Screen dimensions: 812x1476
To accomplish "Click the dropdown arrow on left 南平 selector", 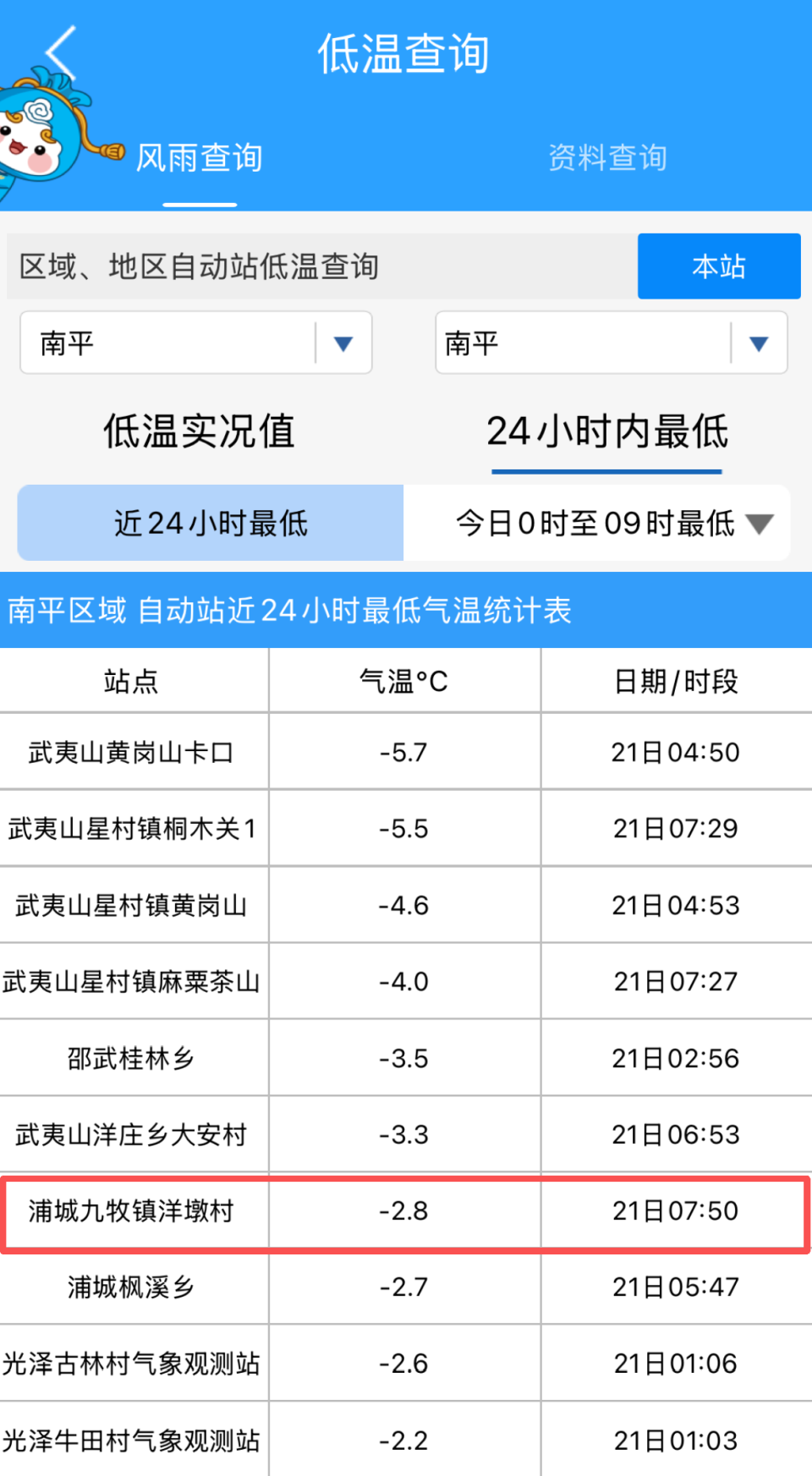I will (343, 343).
